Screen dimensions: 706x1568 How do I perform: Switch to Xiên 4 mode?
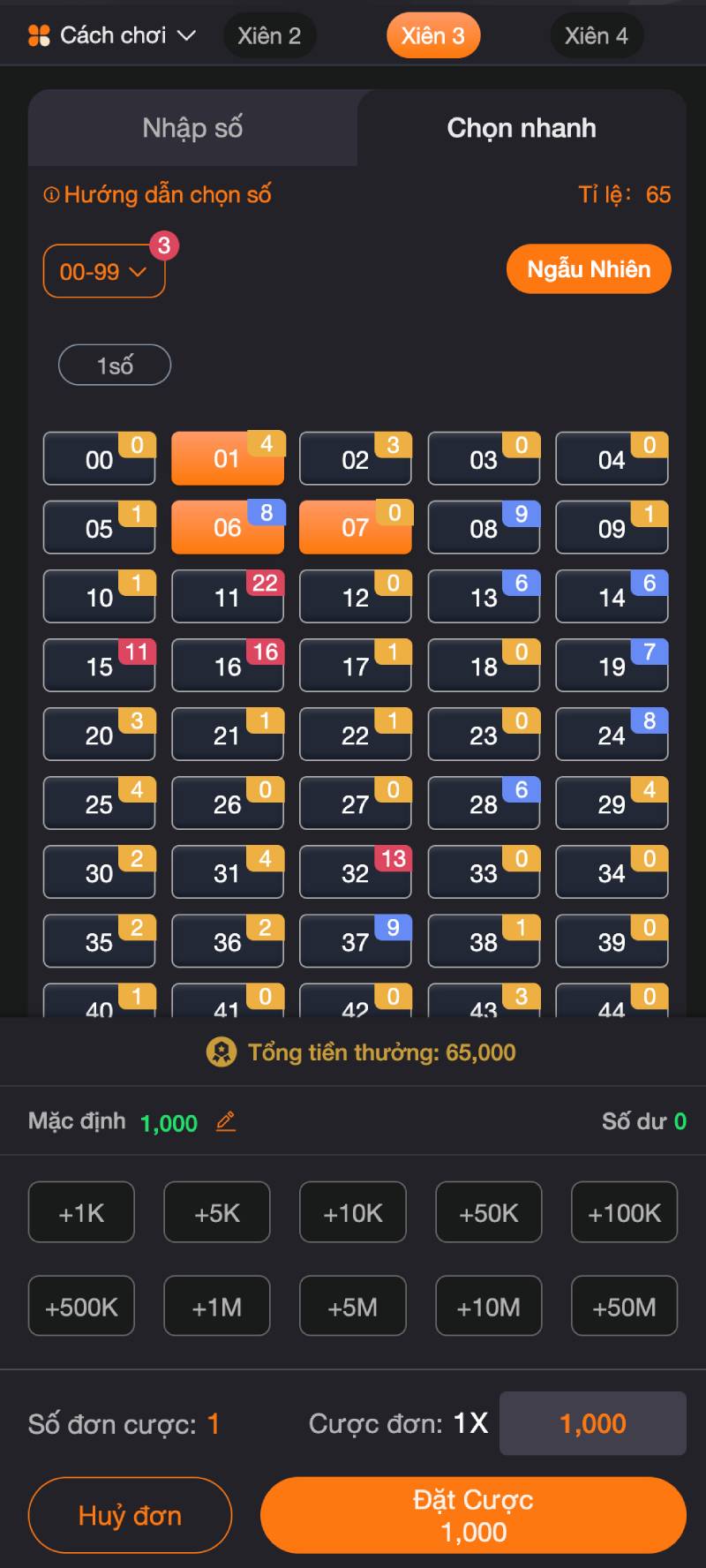[x=596, y=35]
